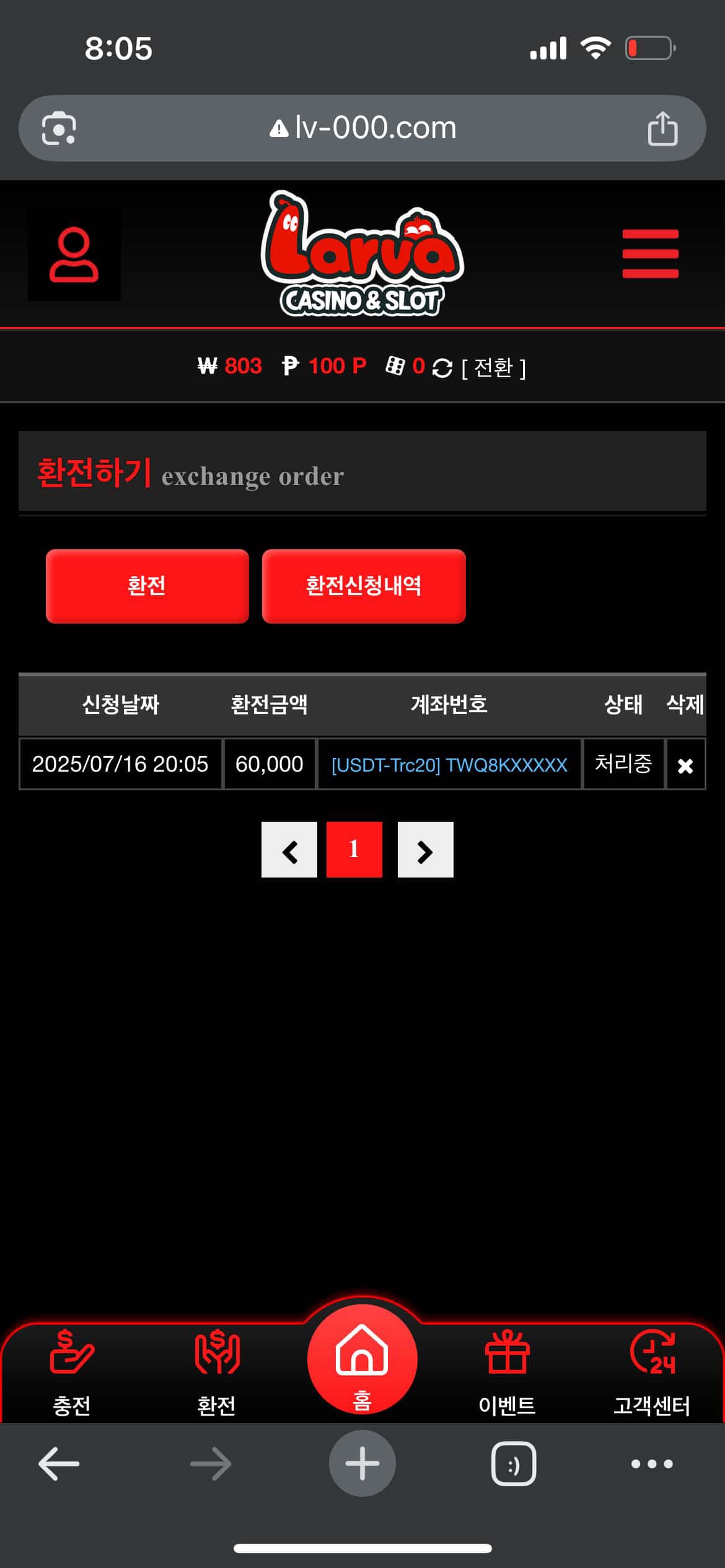Open the browser's more options menu
The height and width of the screenshot is (1568, 725).
tap(652, 1464)
